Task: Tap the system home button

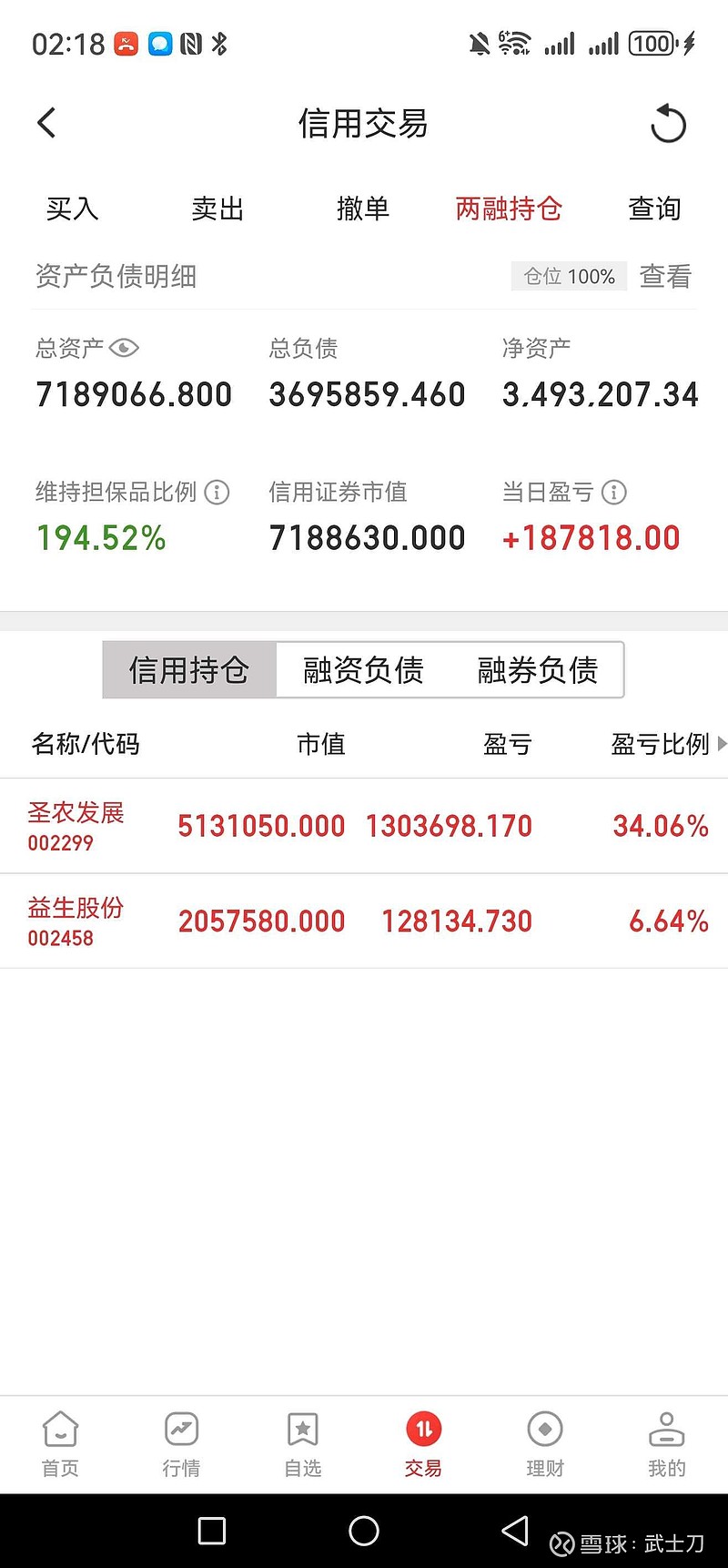Action: click(x=364, y=1531)
